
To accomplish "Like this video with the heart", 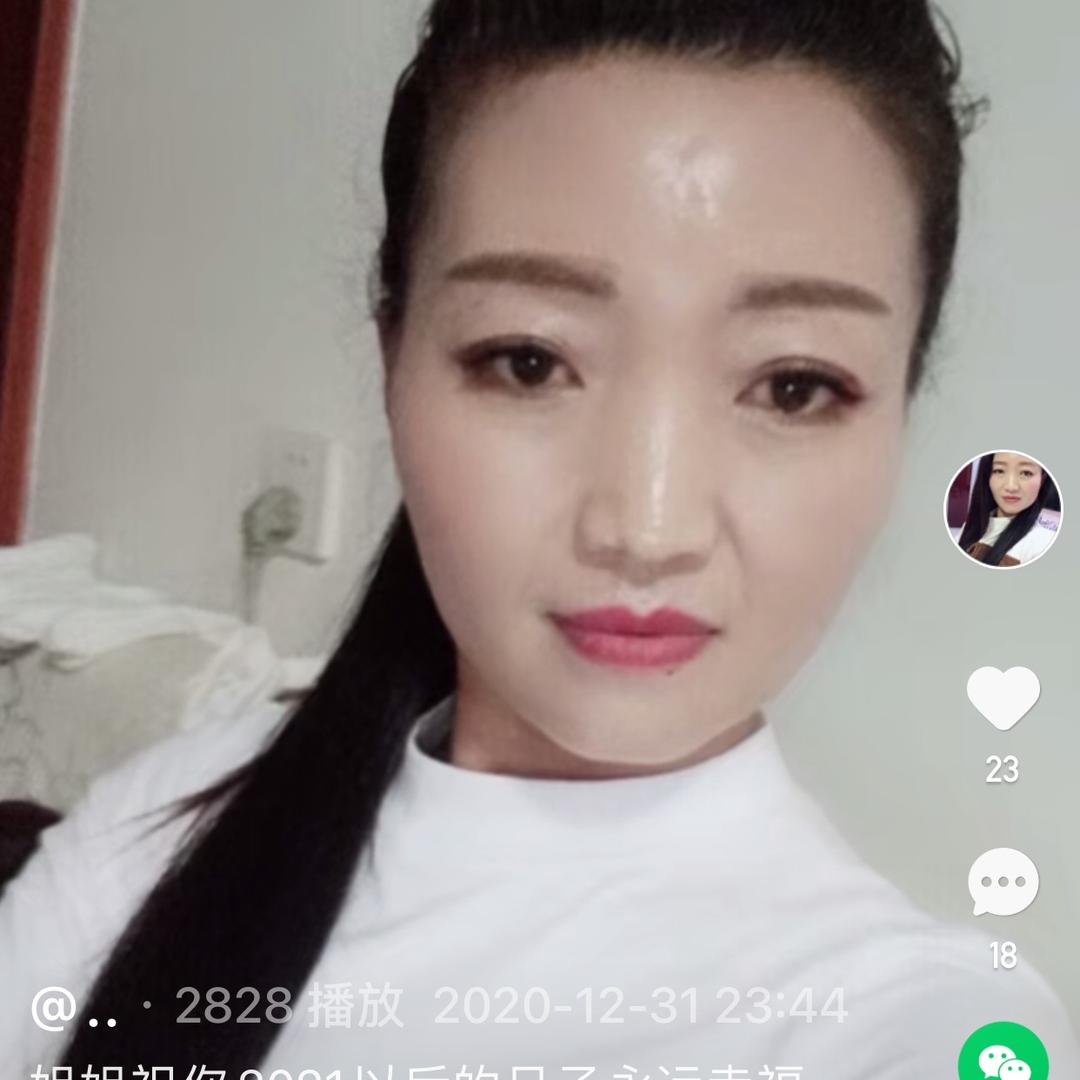I will click(1003, 698).
